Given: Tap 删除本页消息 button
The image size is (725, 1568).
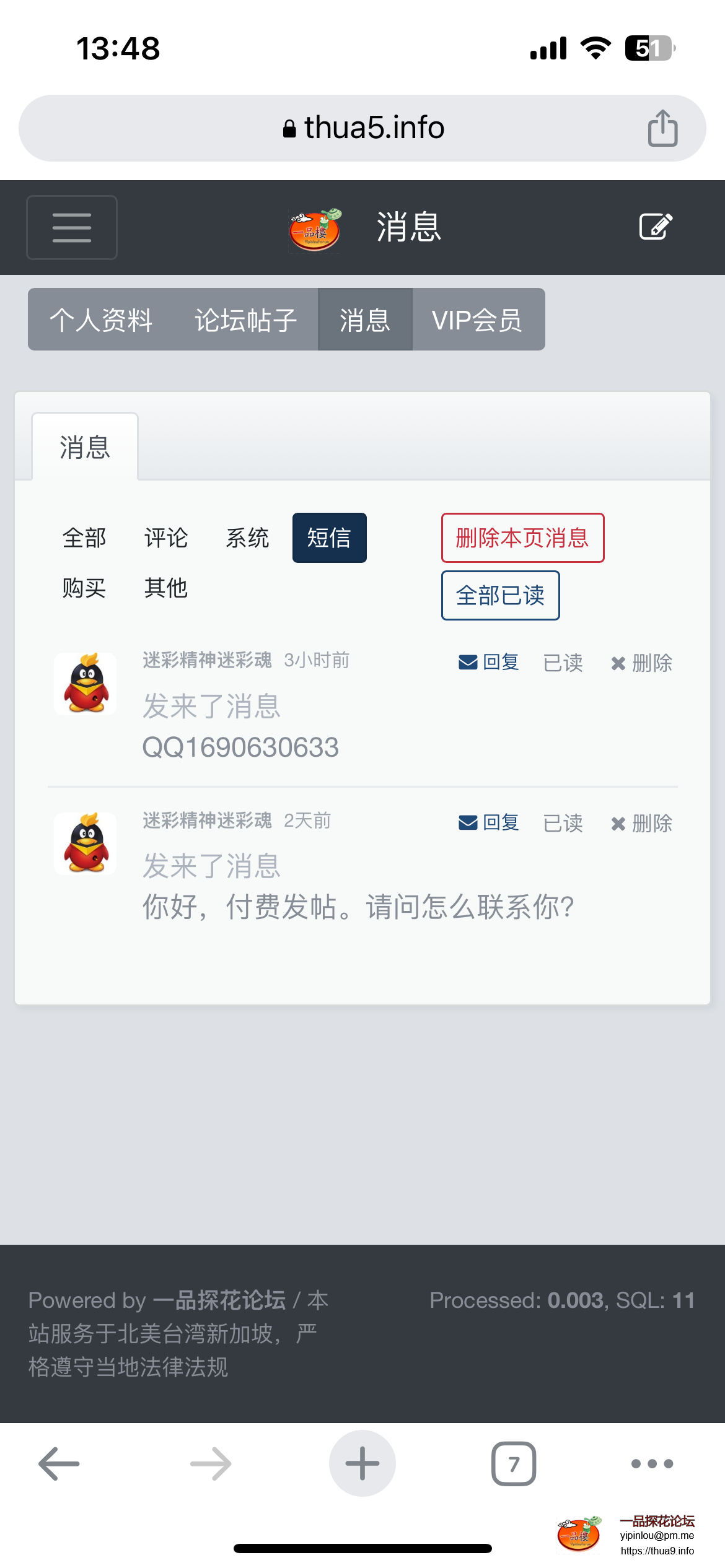Looking at the screenshot, I should 522,538.
